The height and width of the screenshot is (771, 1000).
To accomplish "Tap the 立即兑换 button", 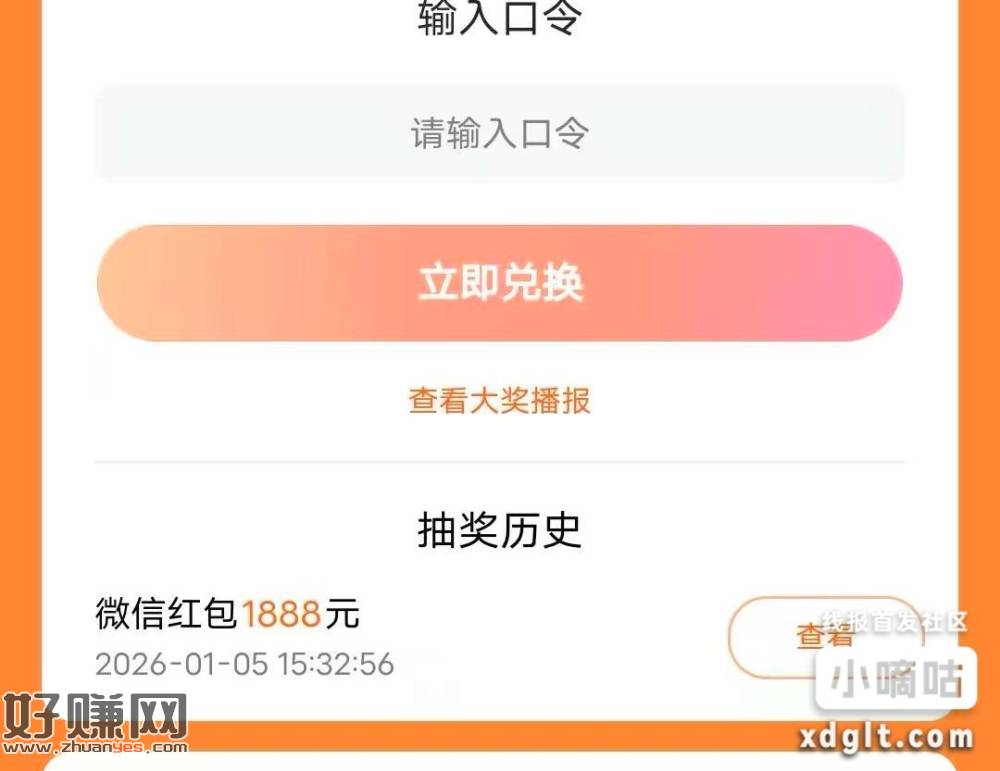I will (500, 283).
